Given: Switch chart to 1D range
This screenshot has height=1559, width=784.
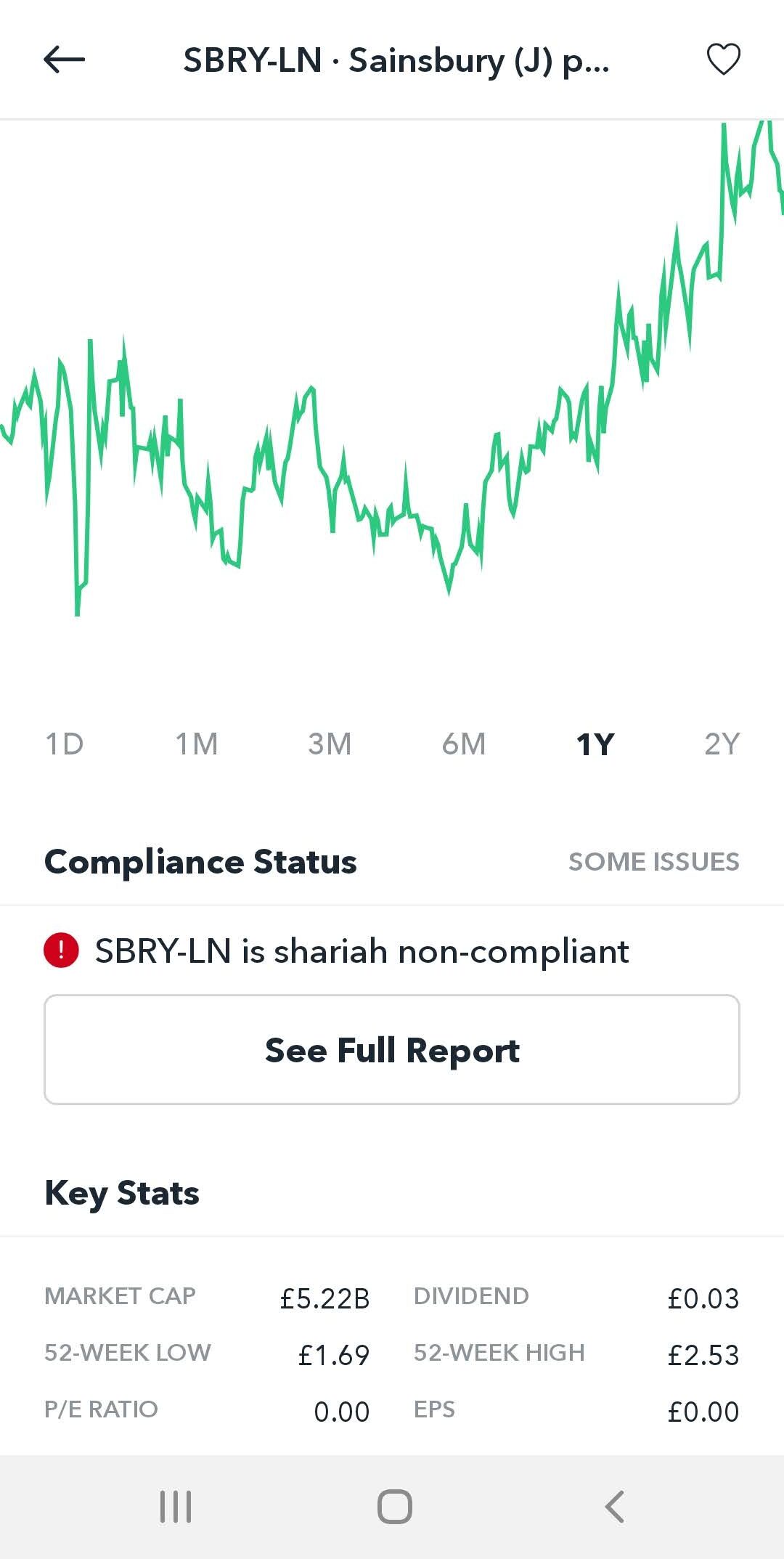Looking at the screenshot, I should tap(65, 744).
